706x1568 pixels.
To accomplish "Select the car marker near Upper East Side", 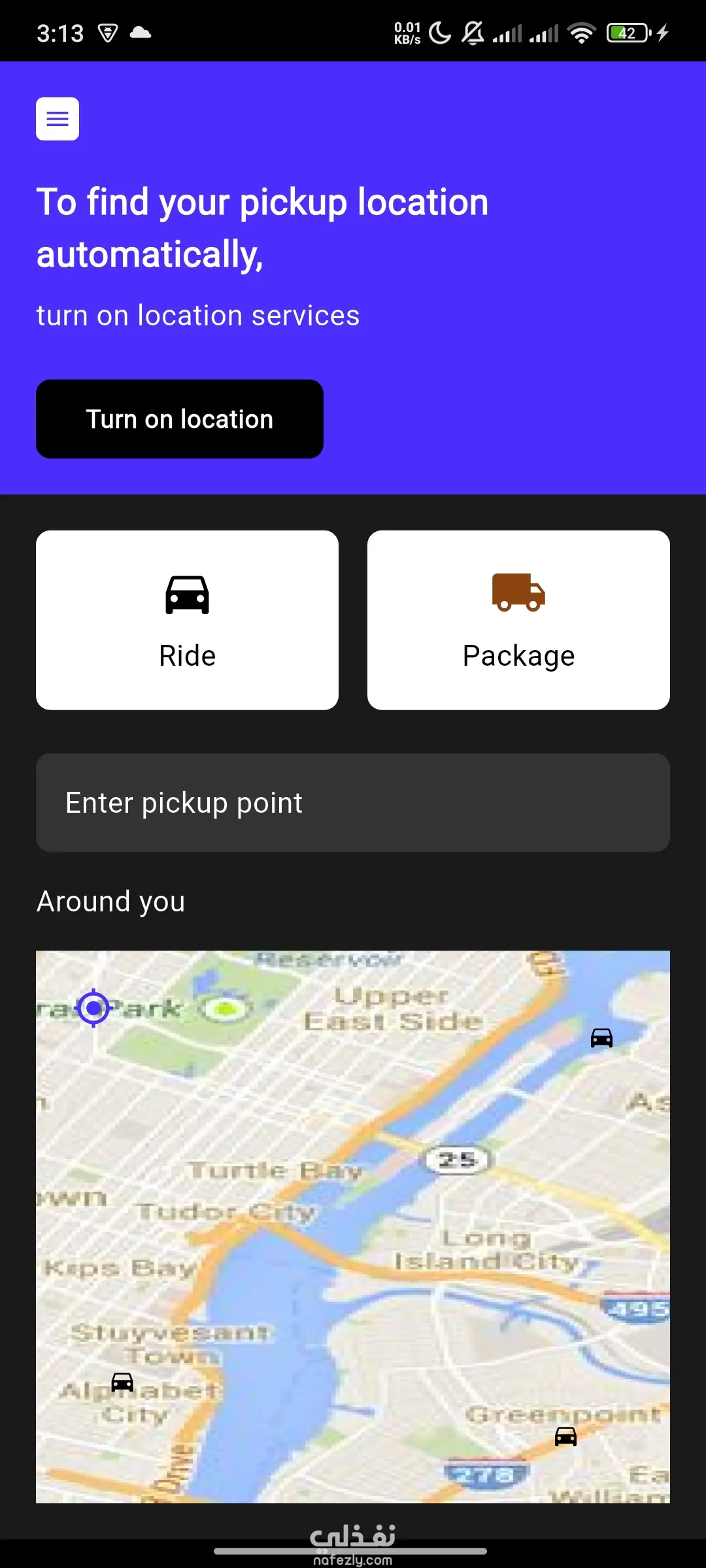I will pyautogui.click(x=600, y=1038).
